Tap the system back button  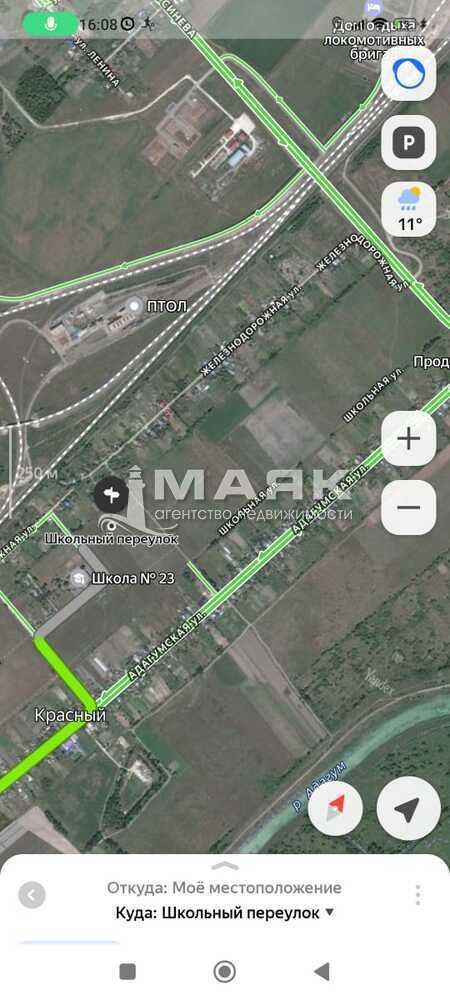point(322,972)
